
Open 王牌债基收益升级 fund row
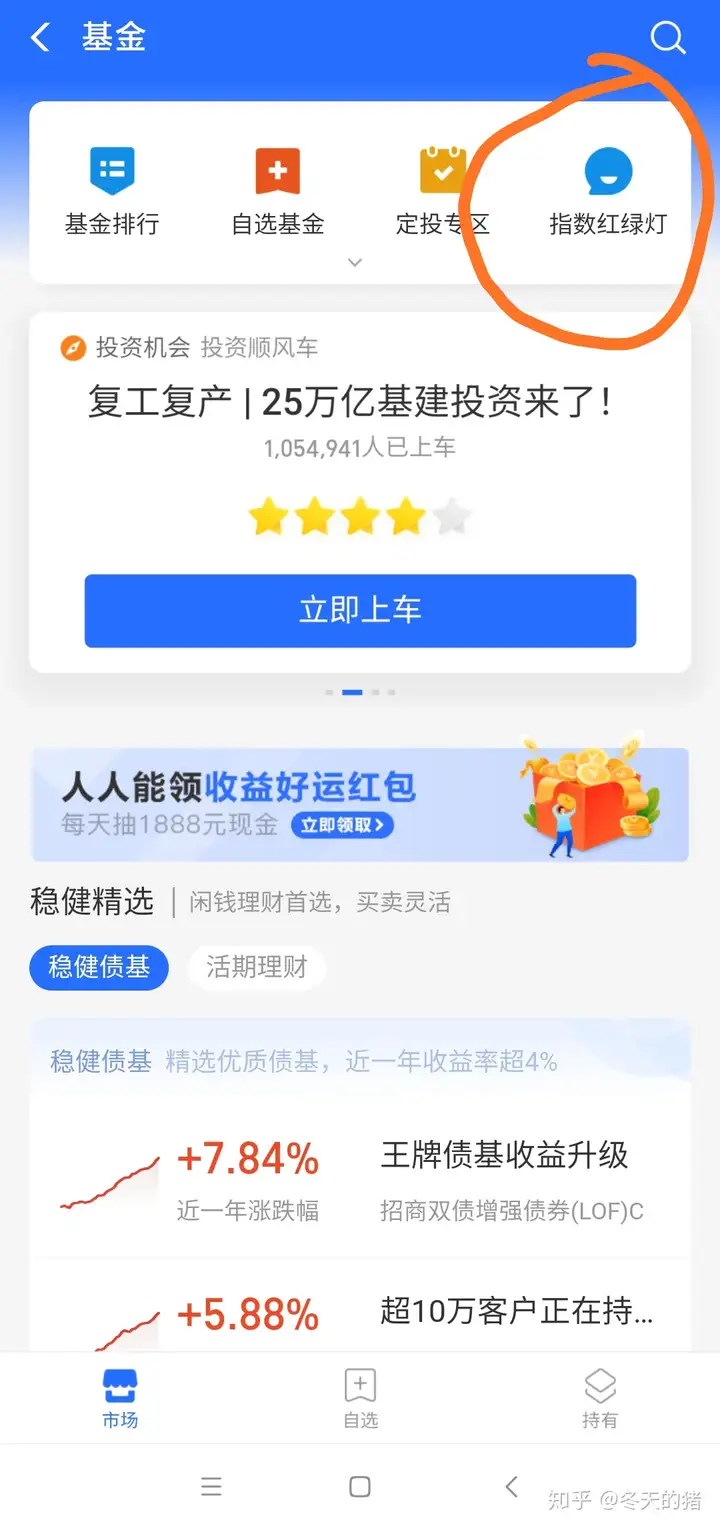[360, 1180]
